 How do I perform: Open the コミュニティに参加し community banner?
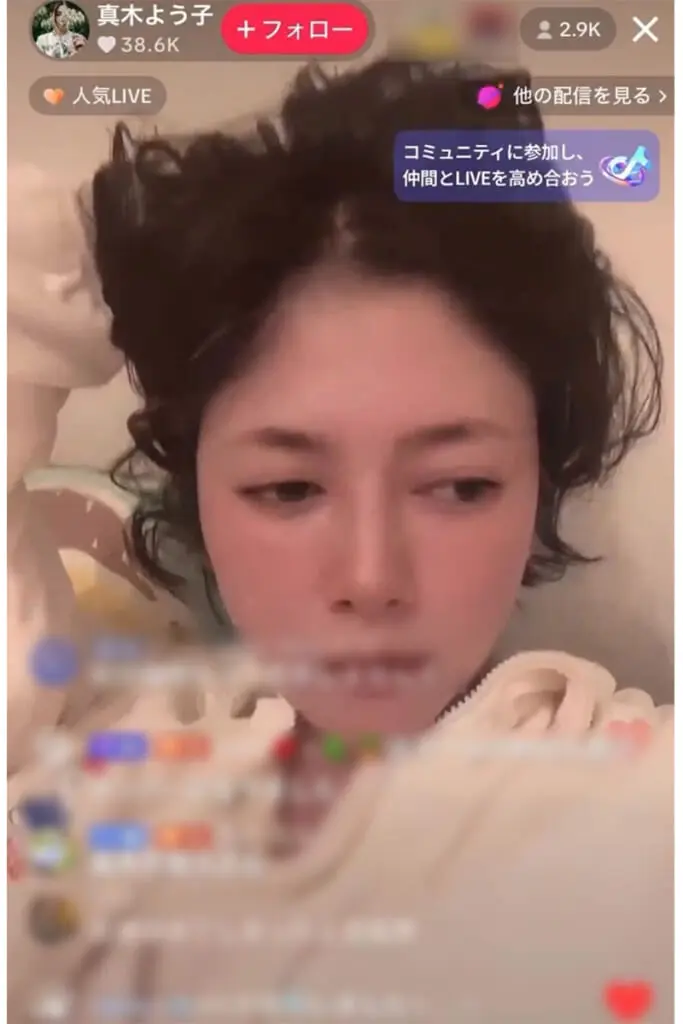pos(525,166)
